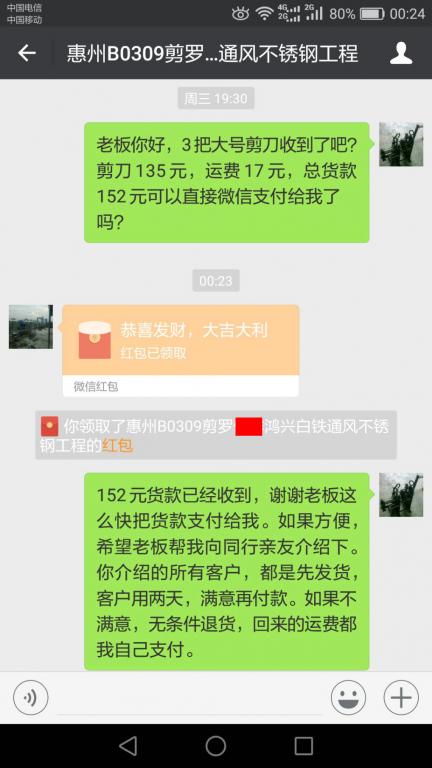The width and height of the screenshot is (432, 768).
Task: Tap the message text input field
Action: pos(189,699)
